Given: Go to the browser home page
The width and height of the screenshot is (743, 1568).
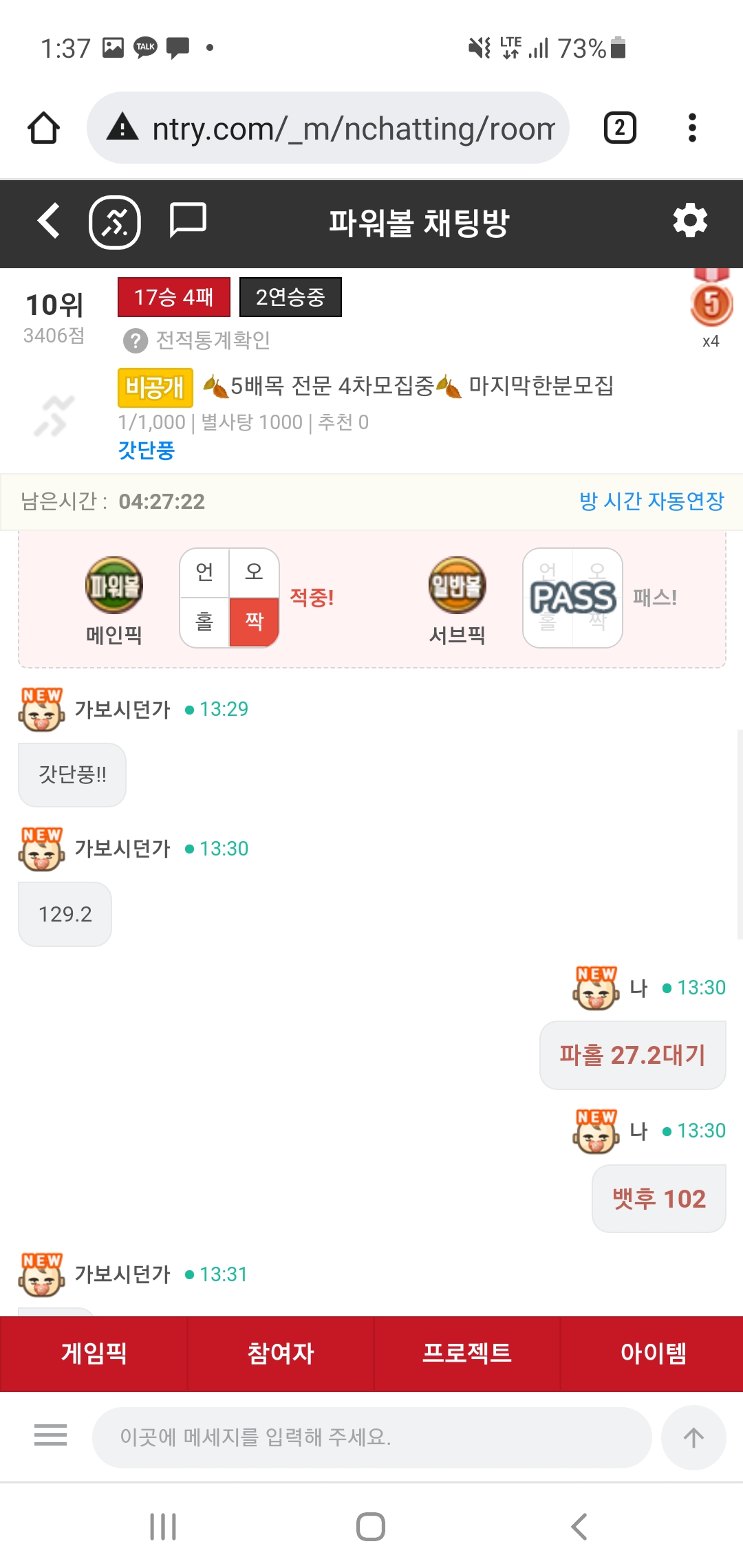Looking at the screenshot, I should (x=43, y=128).
